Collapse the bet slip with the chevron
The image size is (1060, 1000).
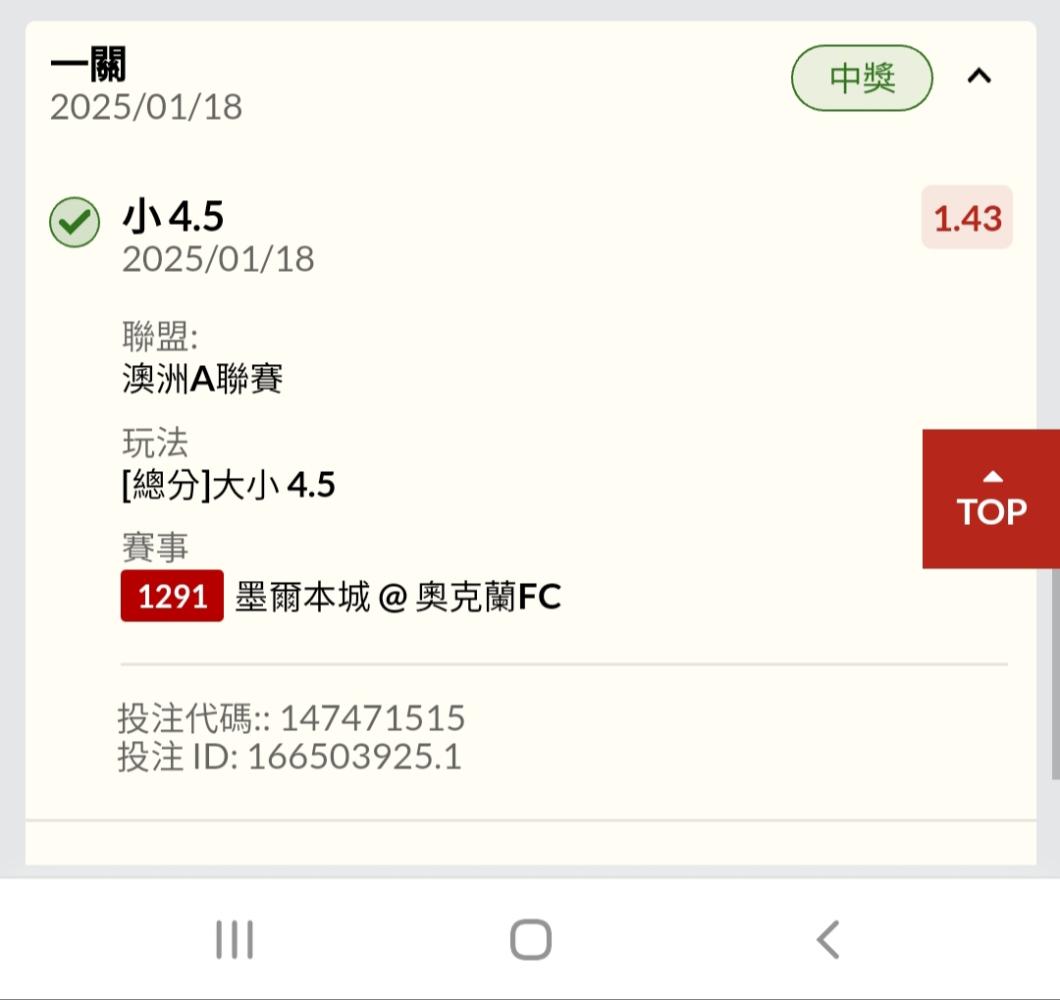pos(979,76)
